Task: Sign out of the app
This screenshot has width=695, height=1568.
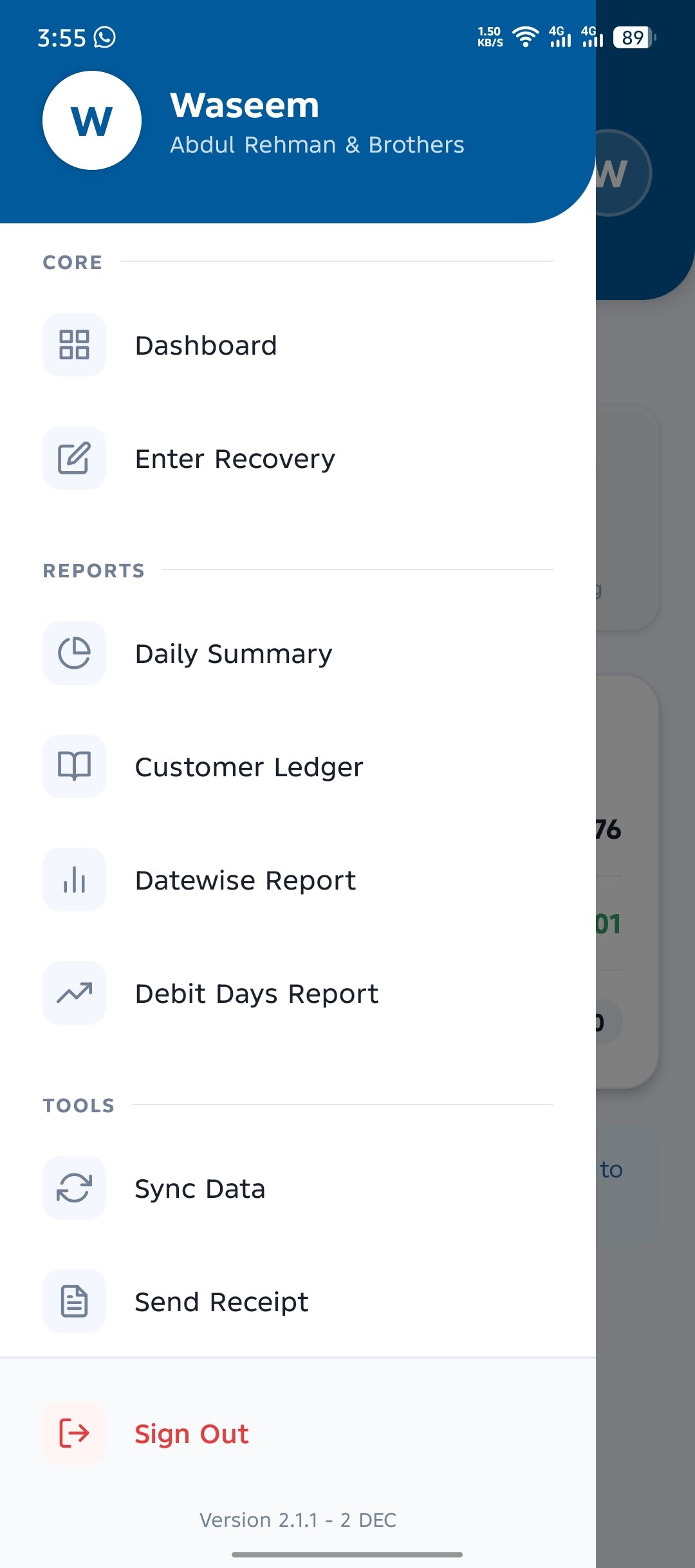Action: tap(190, 1432)
